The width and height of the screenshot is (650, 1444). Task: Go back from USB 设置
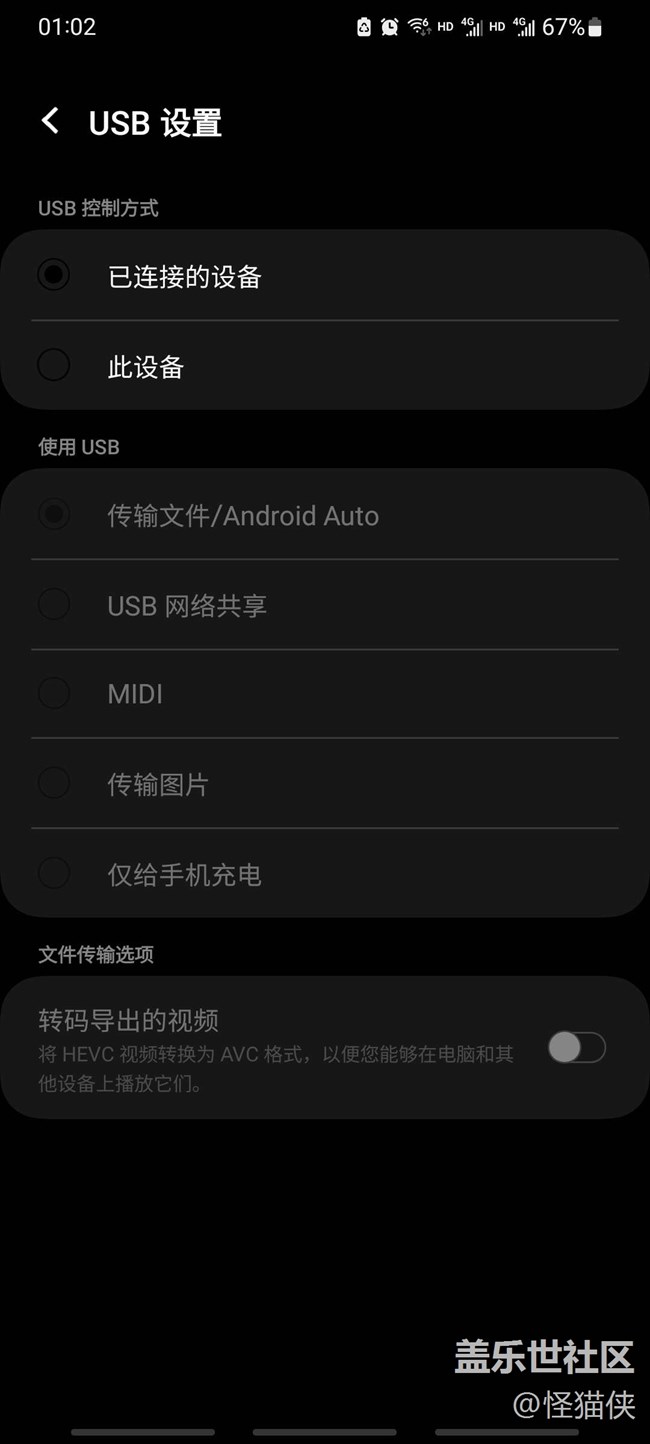click(x=50, y=122)
